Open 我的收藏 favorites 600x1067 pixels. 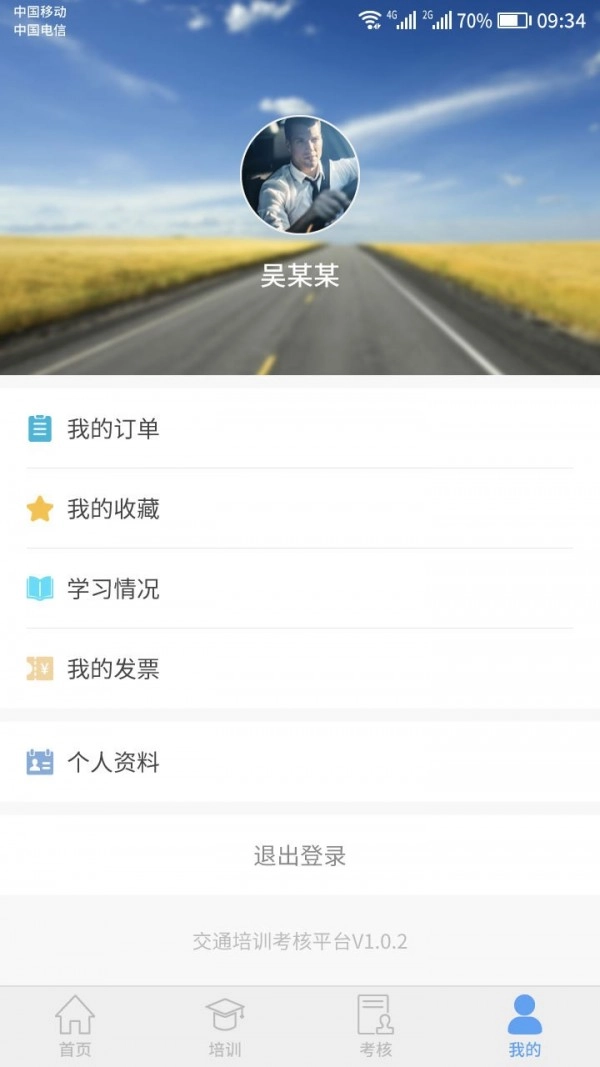(x=300, y=509)
